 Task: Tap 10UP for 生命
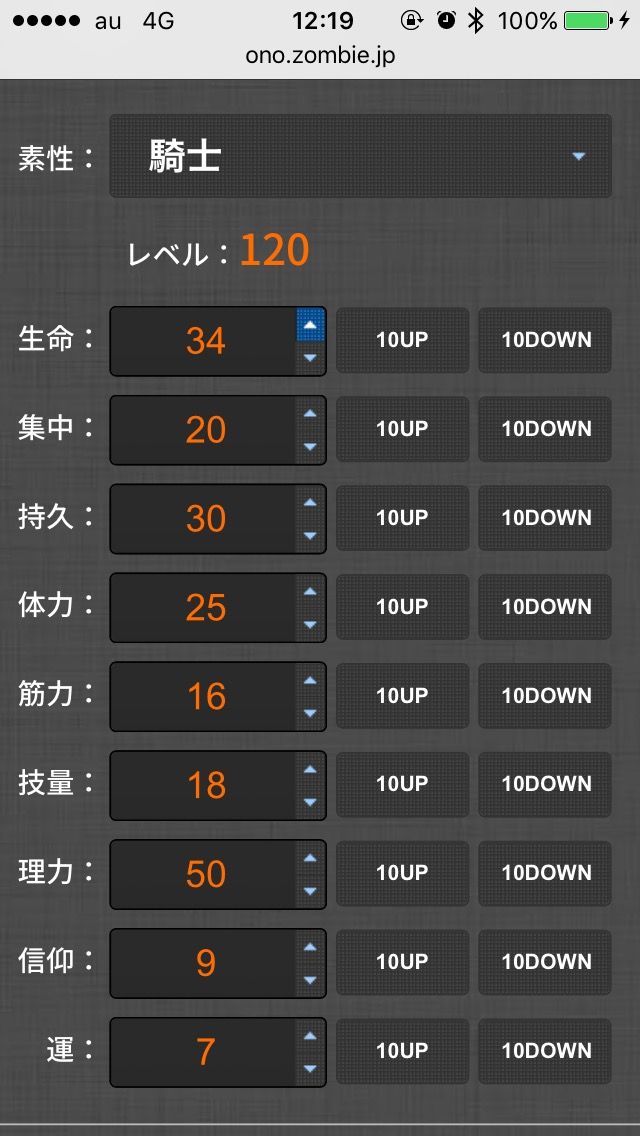[x=402, y=340]
